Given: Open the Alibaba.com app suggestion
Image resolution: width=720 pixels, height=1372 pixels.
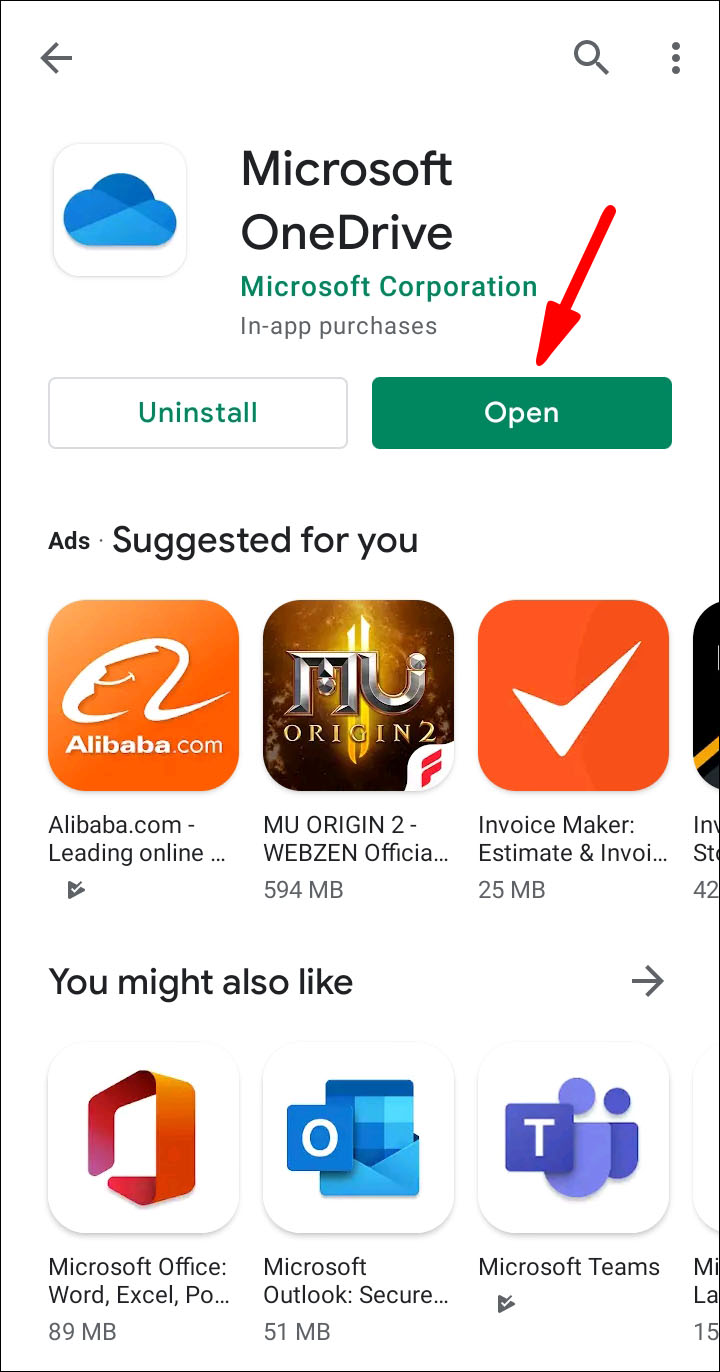Looking at the screenshot, I should click(x=143, y=695).
